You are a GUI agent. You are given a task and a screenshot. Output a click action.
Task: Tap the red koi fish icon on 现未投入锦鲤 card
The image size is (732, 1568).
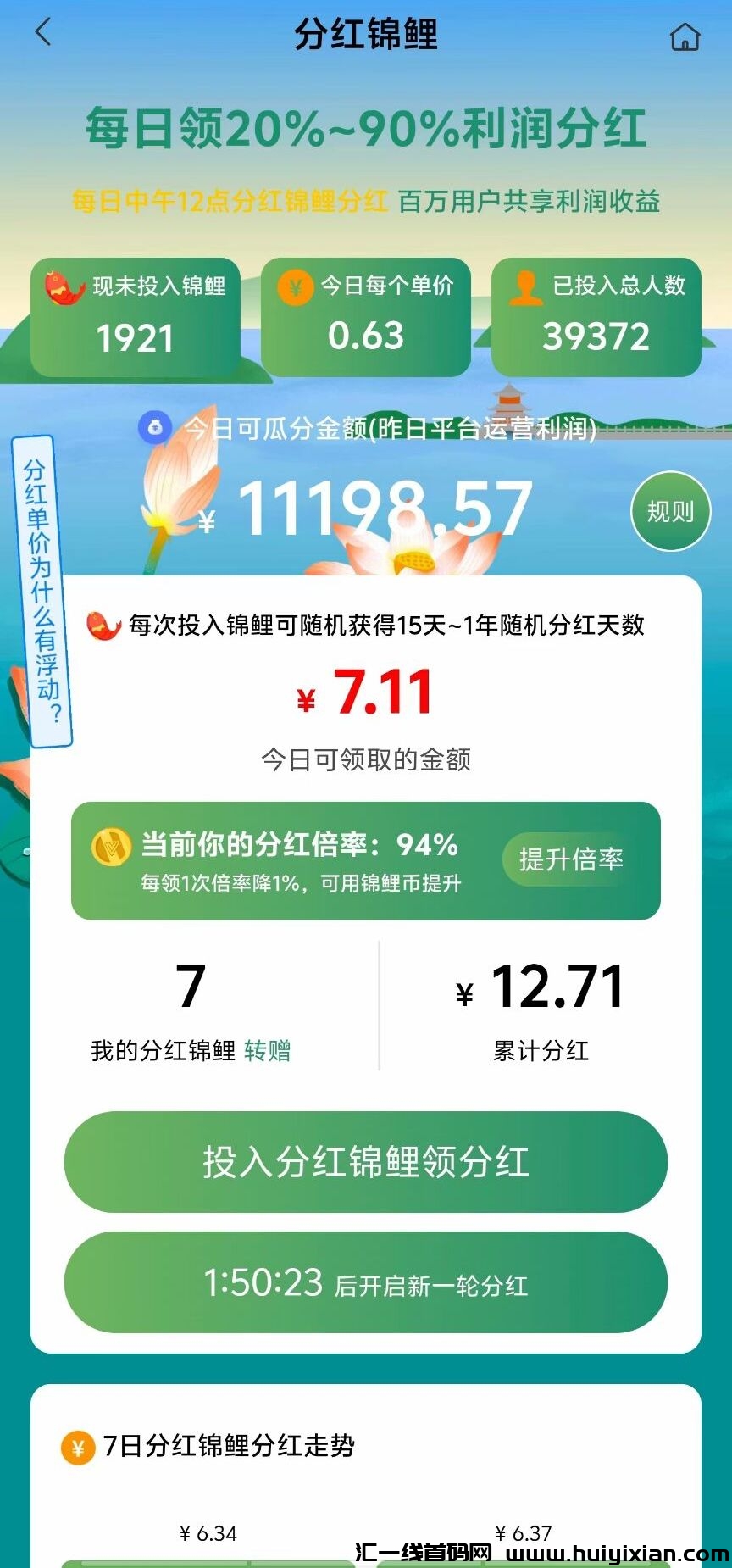click(x=61, y=287)
